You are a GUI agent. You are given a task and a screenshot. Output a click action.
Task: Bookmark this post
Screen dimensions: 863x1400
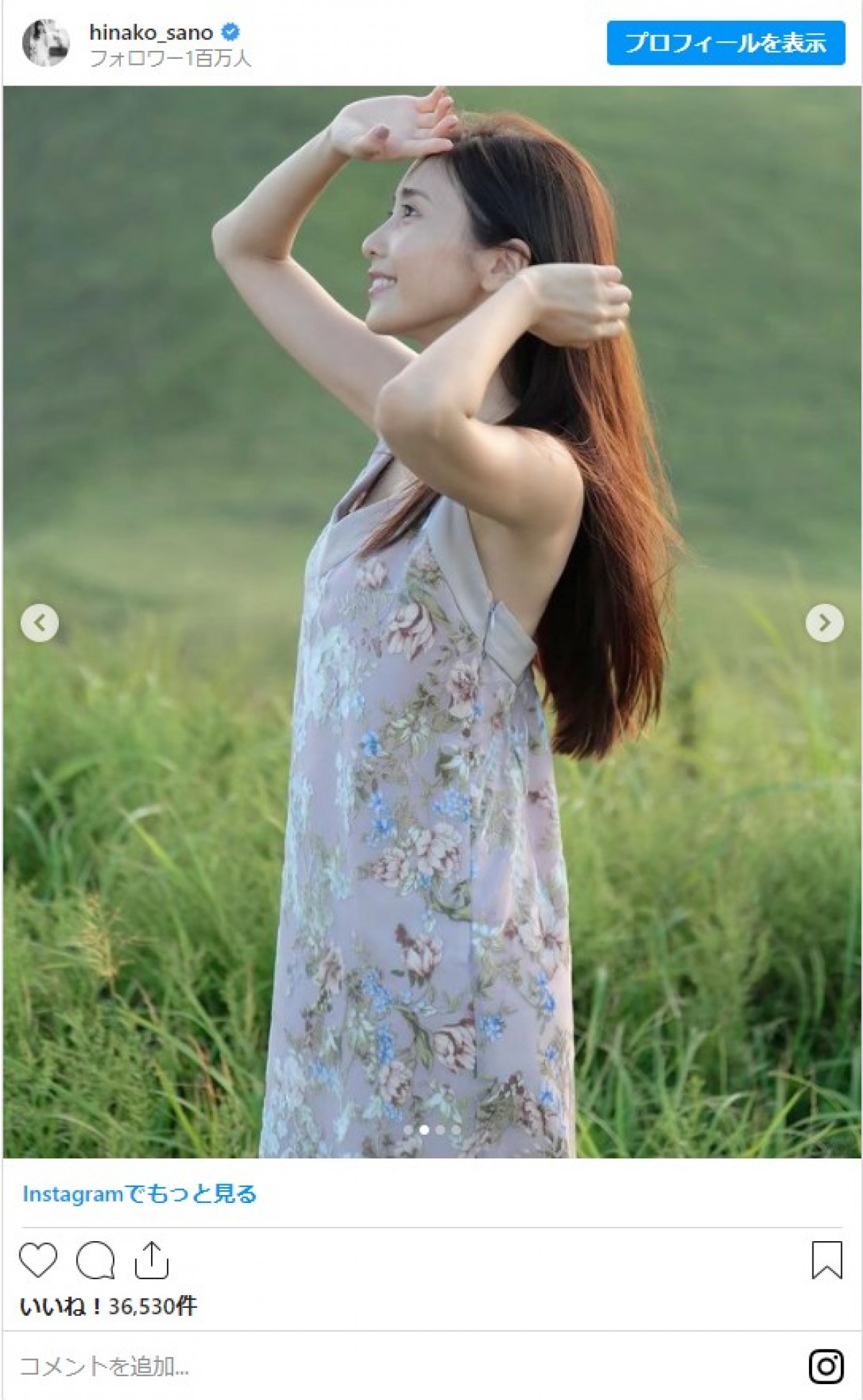click(x=826, y=1260)
